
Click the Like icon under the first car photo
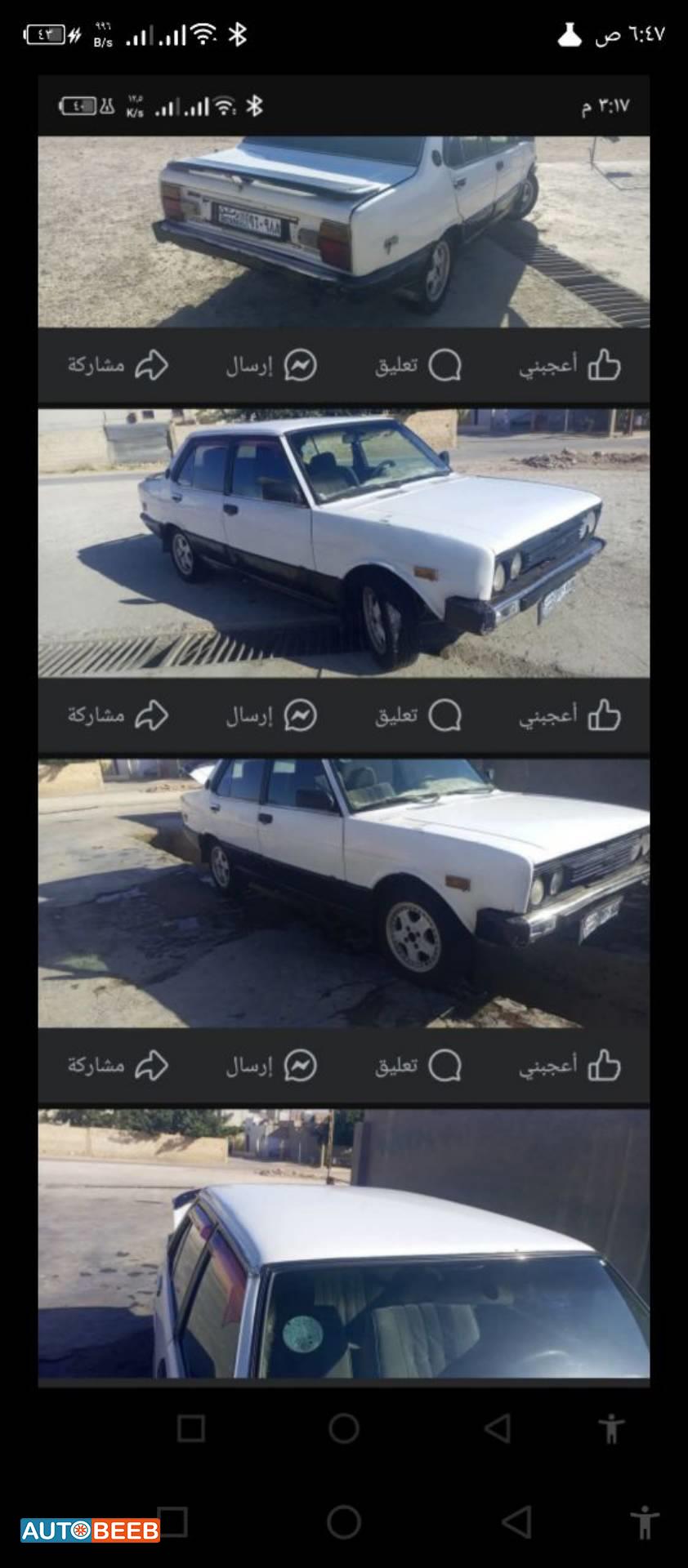tap(605, 365)
